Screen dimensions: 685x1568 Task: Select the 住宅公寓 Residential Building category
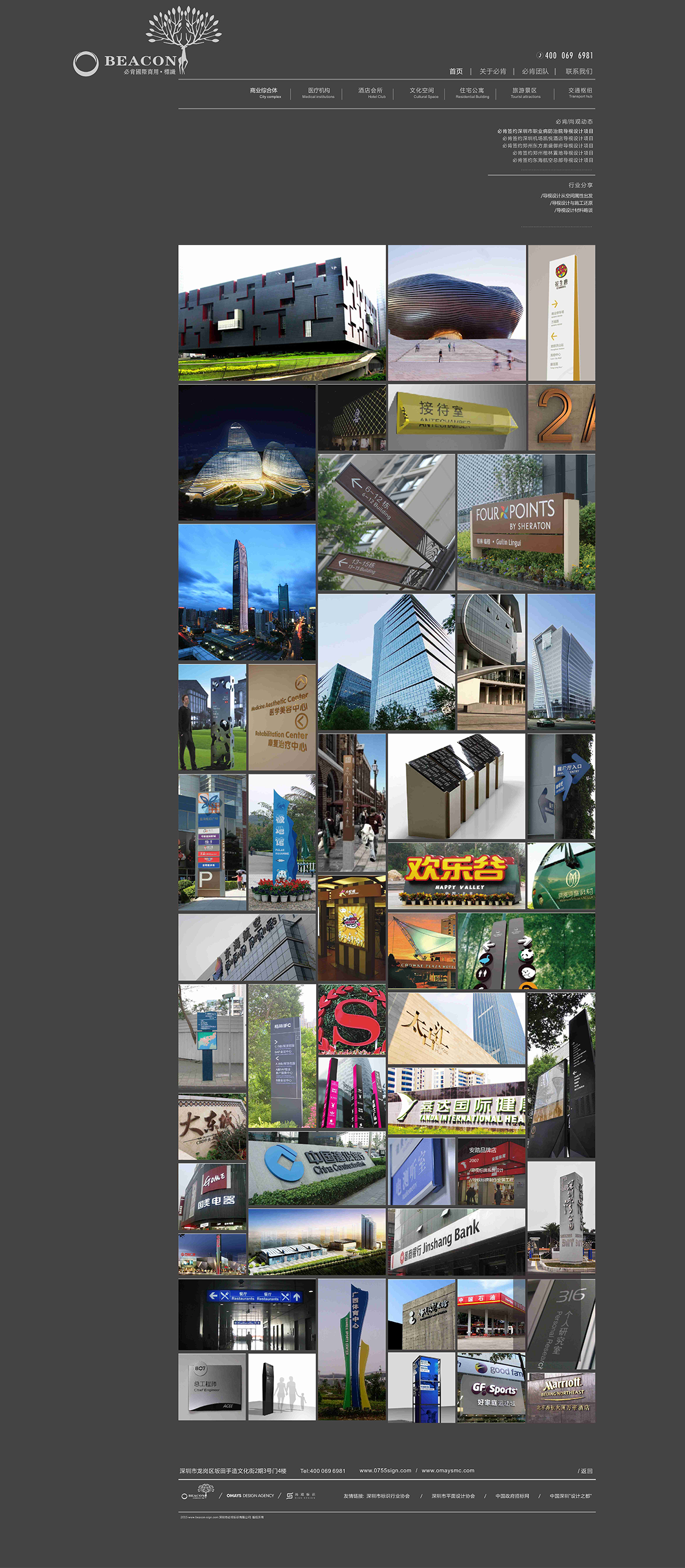(x=472, y=93)
